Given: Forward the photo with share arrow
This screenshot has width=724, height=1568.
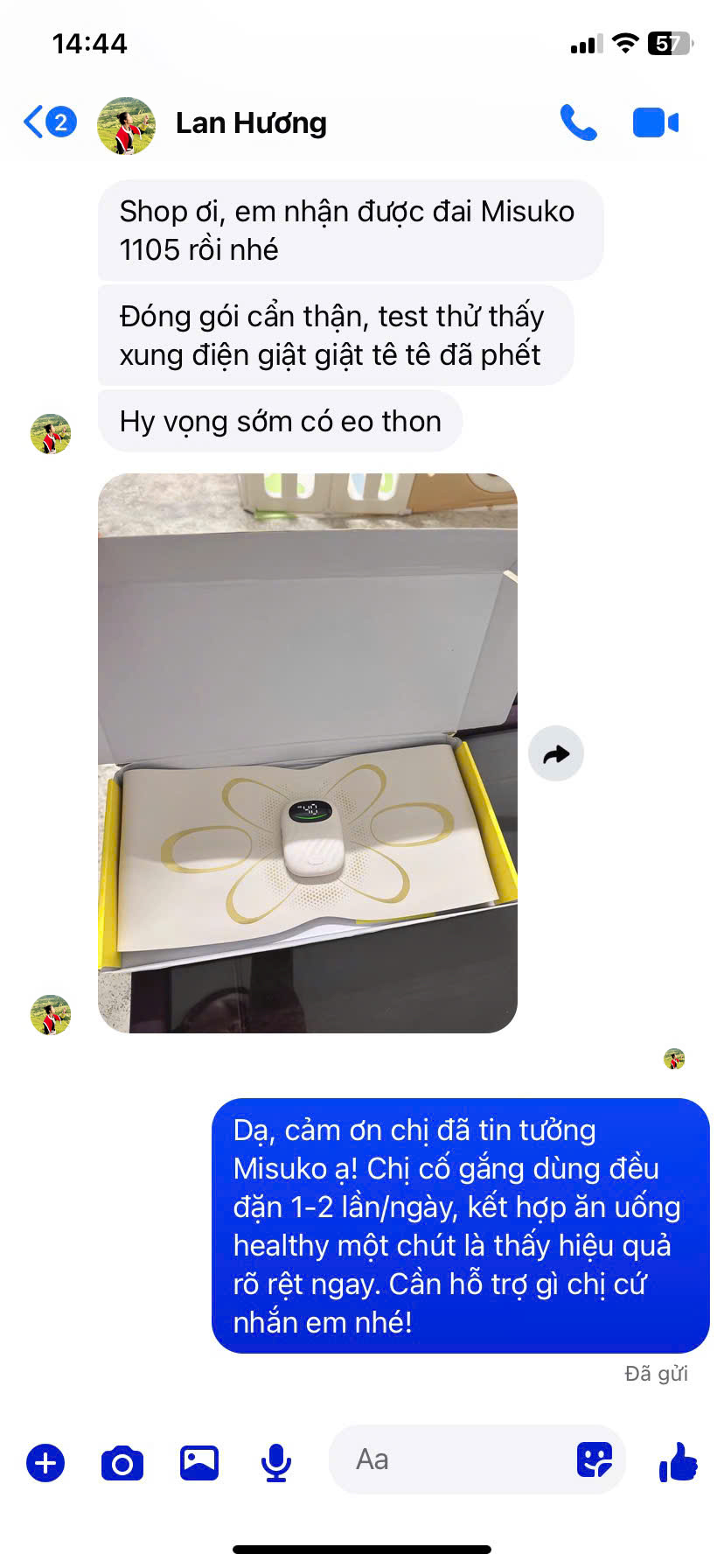Looking at the screenshot, I should [x=555, y=753].
